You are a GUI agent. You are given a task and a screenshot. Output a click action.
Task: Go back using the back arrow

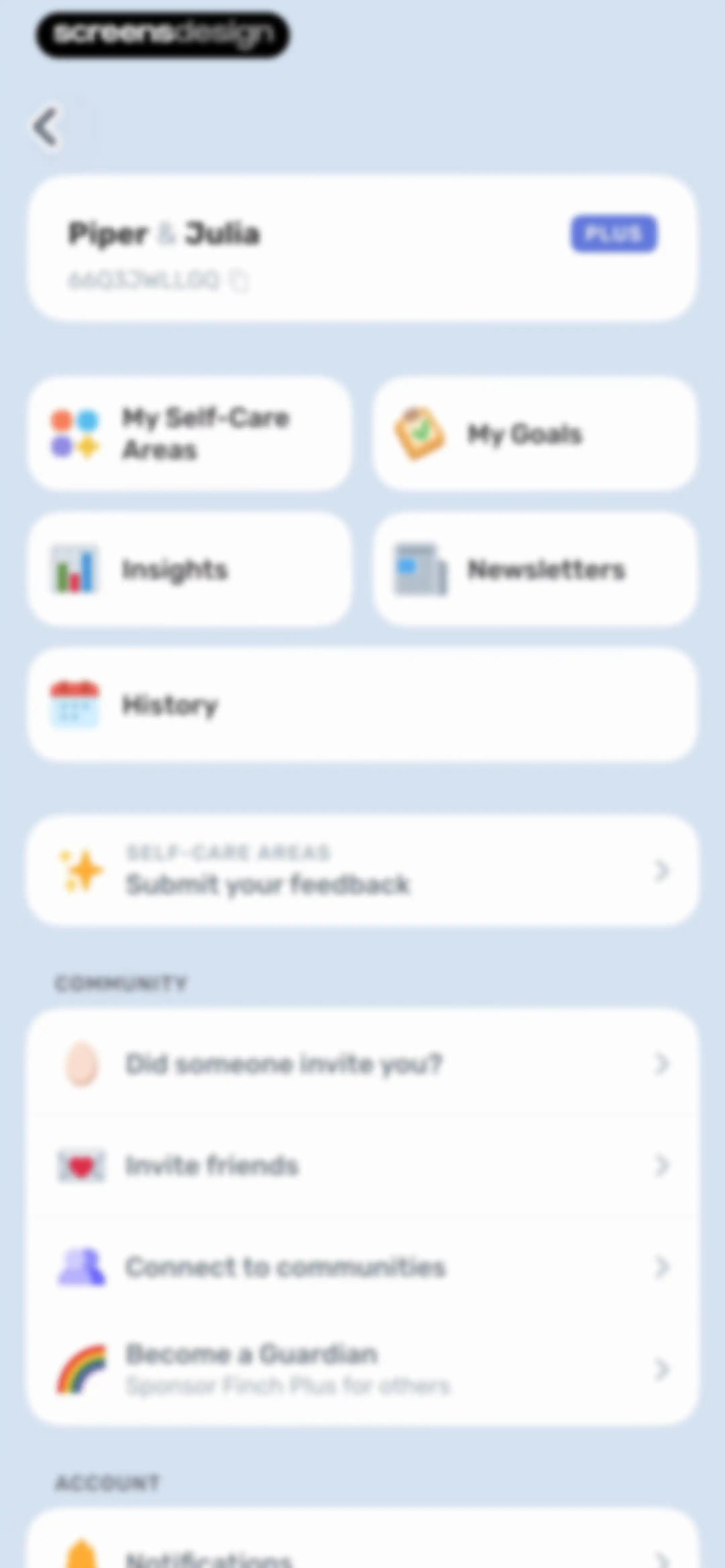pyautogui.click(x=47, y=127)
